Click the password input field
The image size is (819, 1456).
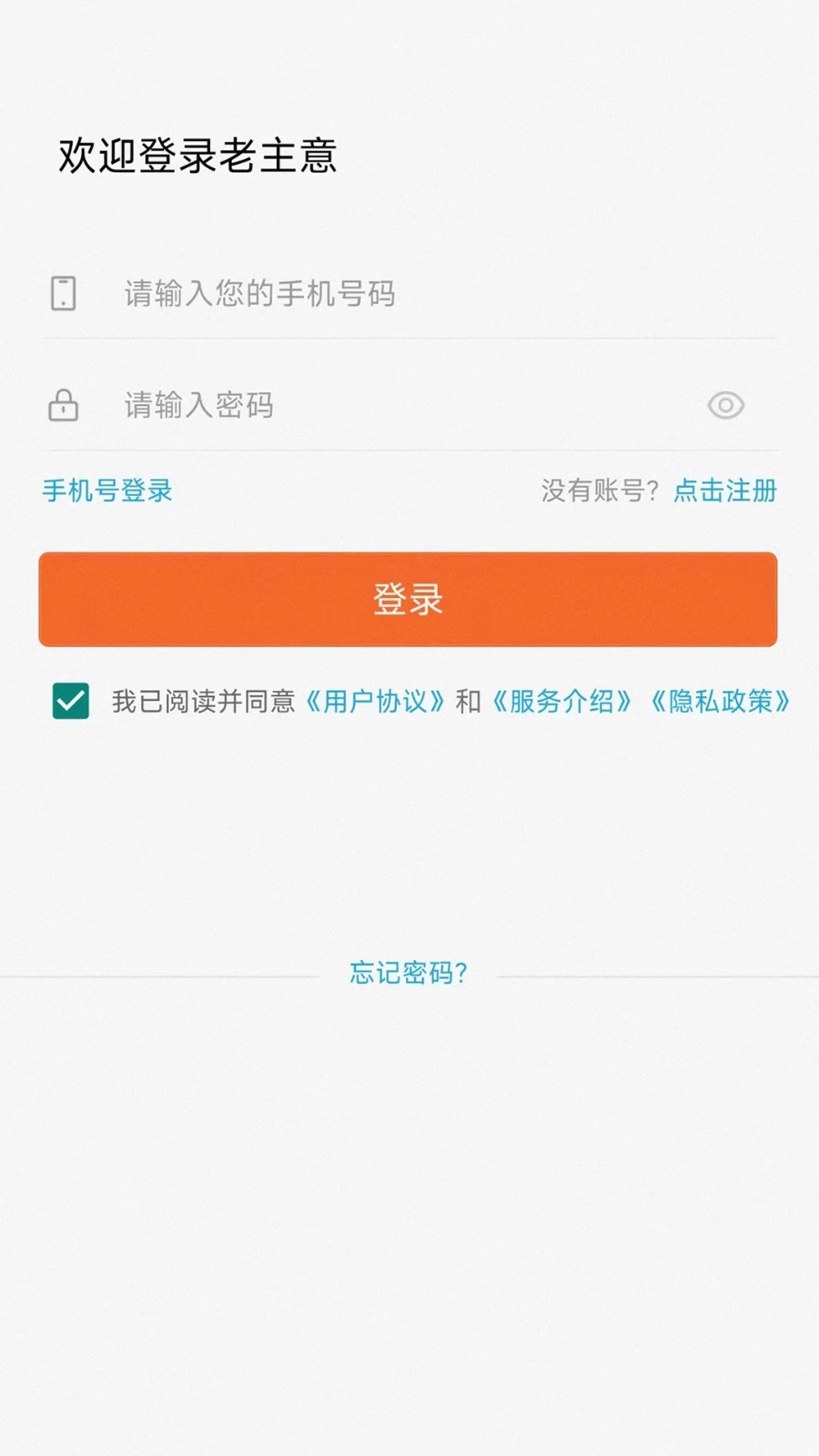click(x=364, y=407)
